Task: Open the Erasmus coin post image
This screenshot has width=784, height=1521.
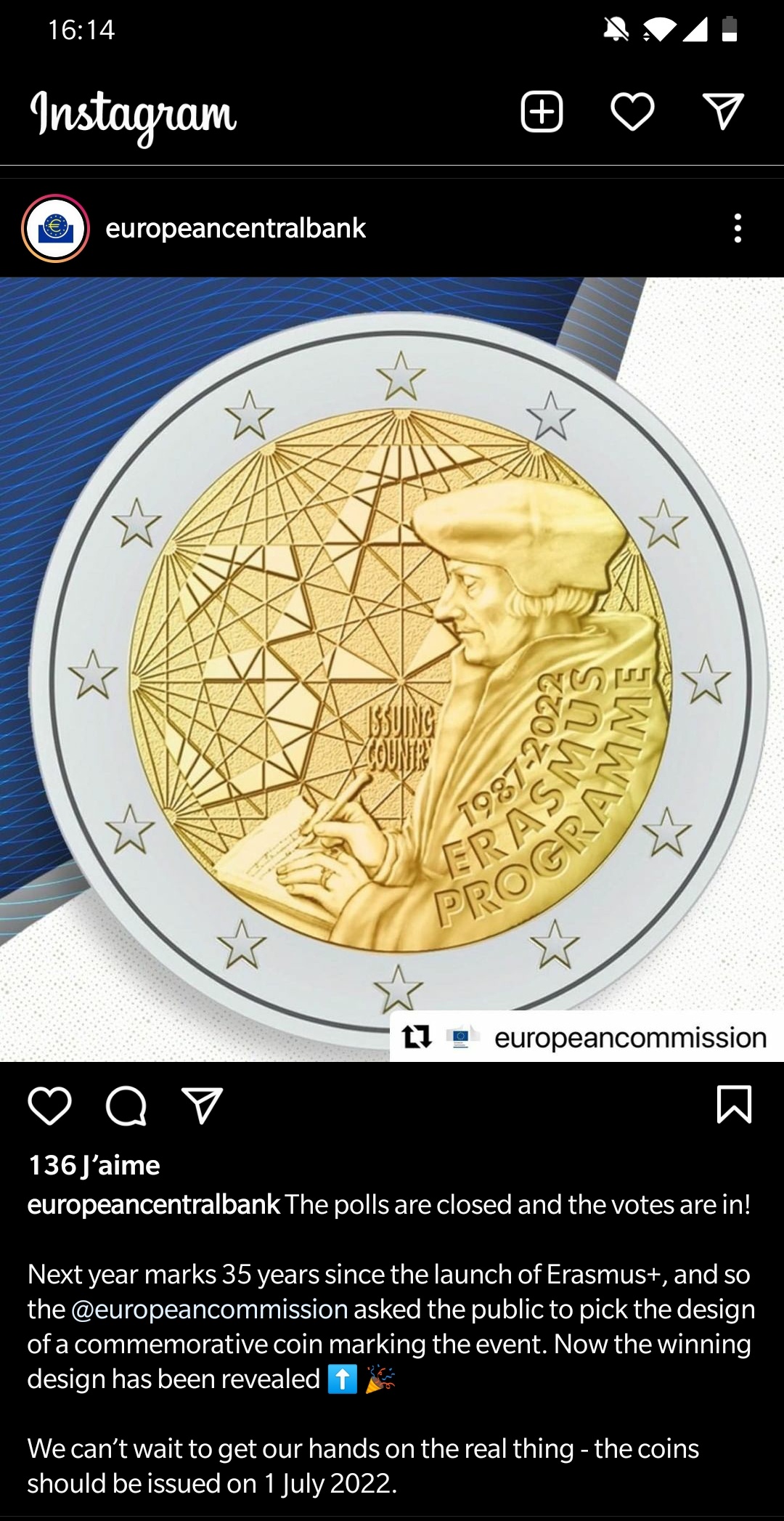Action: [392, 668]
